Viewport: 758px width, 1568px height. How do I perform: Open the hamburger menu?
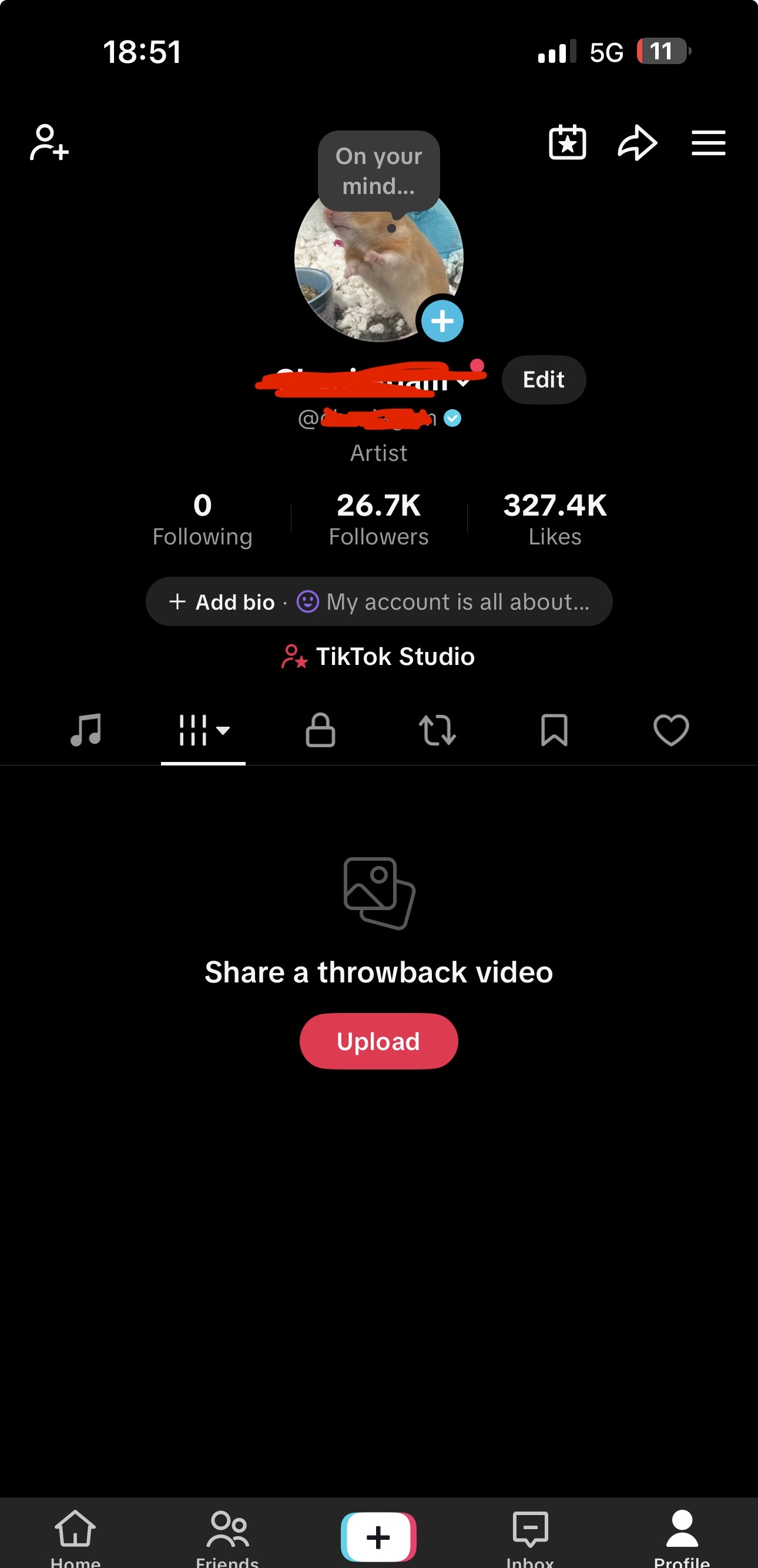click(x=708, y=143)
